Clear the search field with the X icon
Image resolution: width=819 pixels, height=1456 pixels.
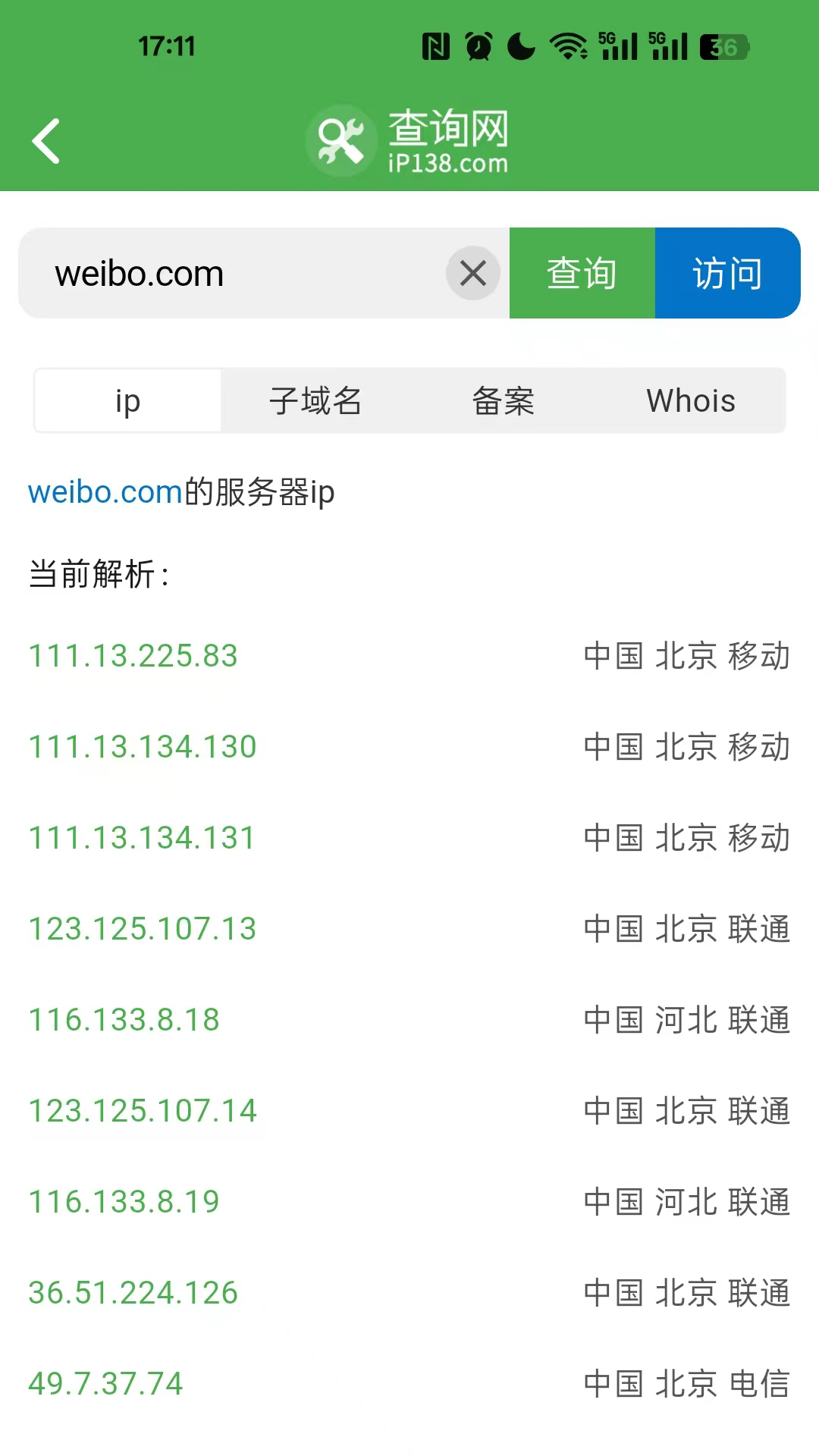[x=473, y=273]
